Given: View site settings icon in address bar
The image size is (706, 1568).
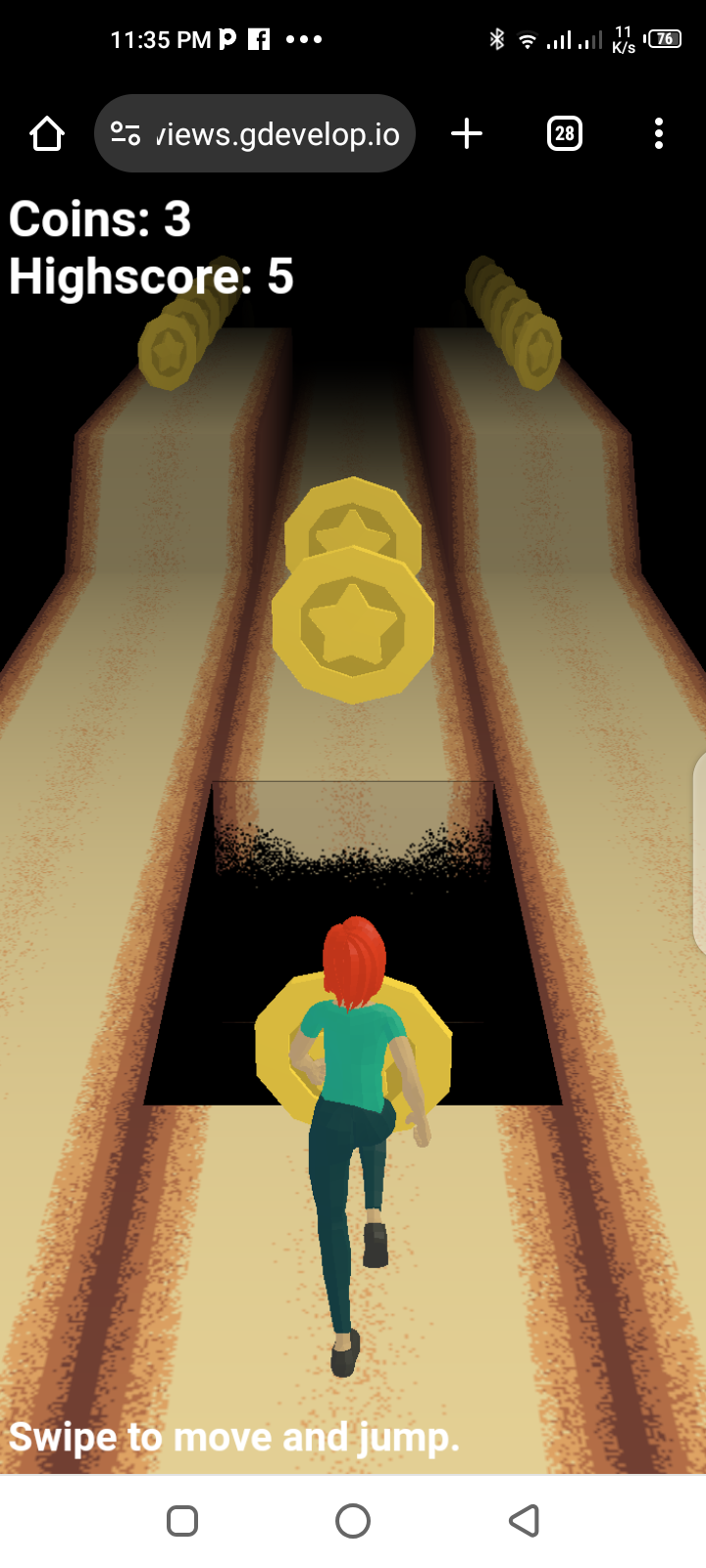Looking at the screenshot, I should click(x=126, y=133).
